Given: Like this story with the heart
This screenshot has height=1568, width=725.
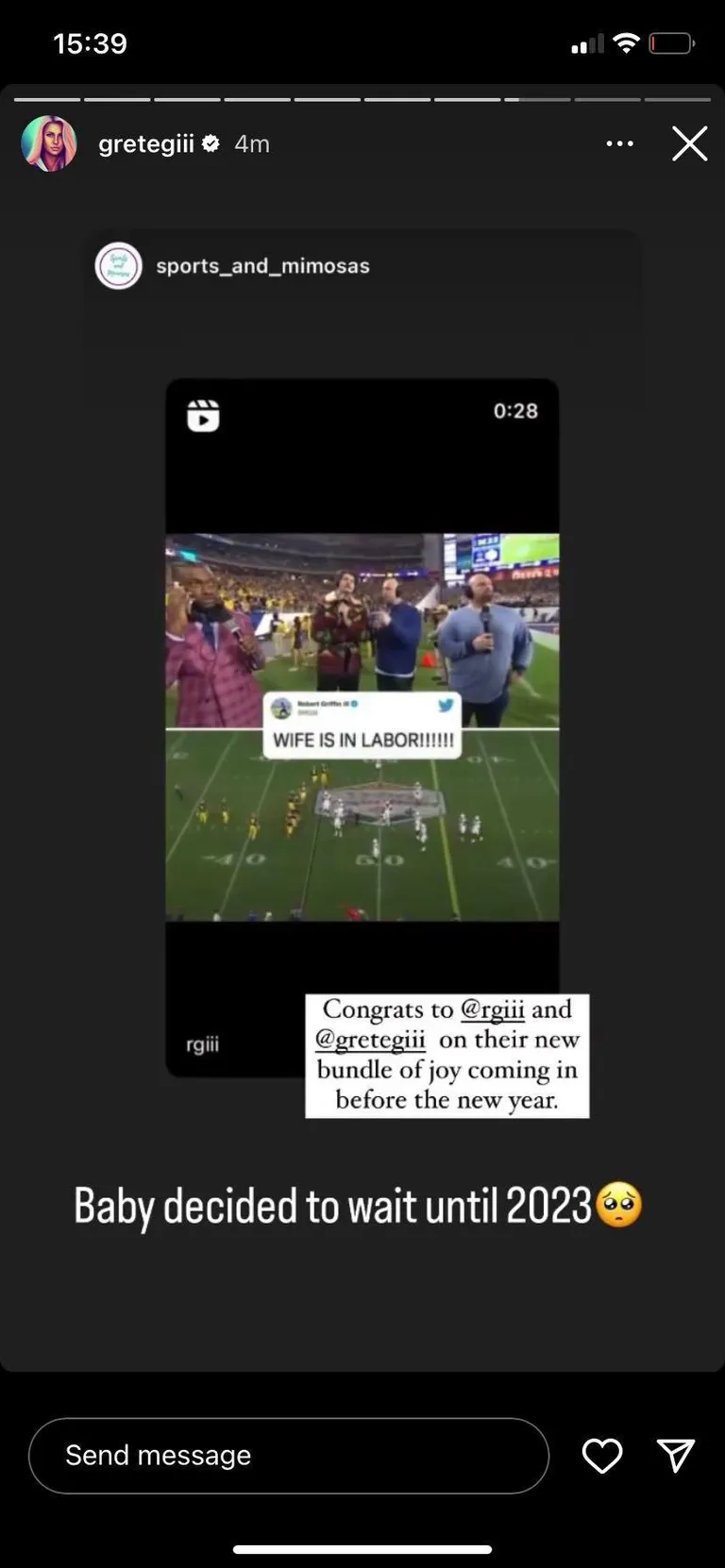Looking at the screenshot, I should click(601, 1455).
